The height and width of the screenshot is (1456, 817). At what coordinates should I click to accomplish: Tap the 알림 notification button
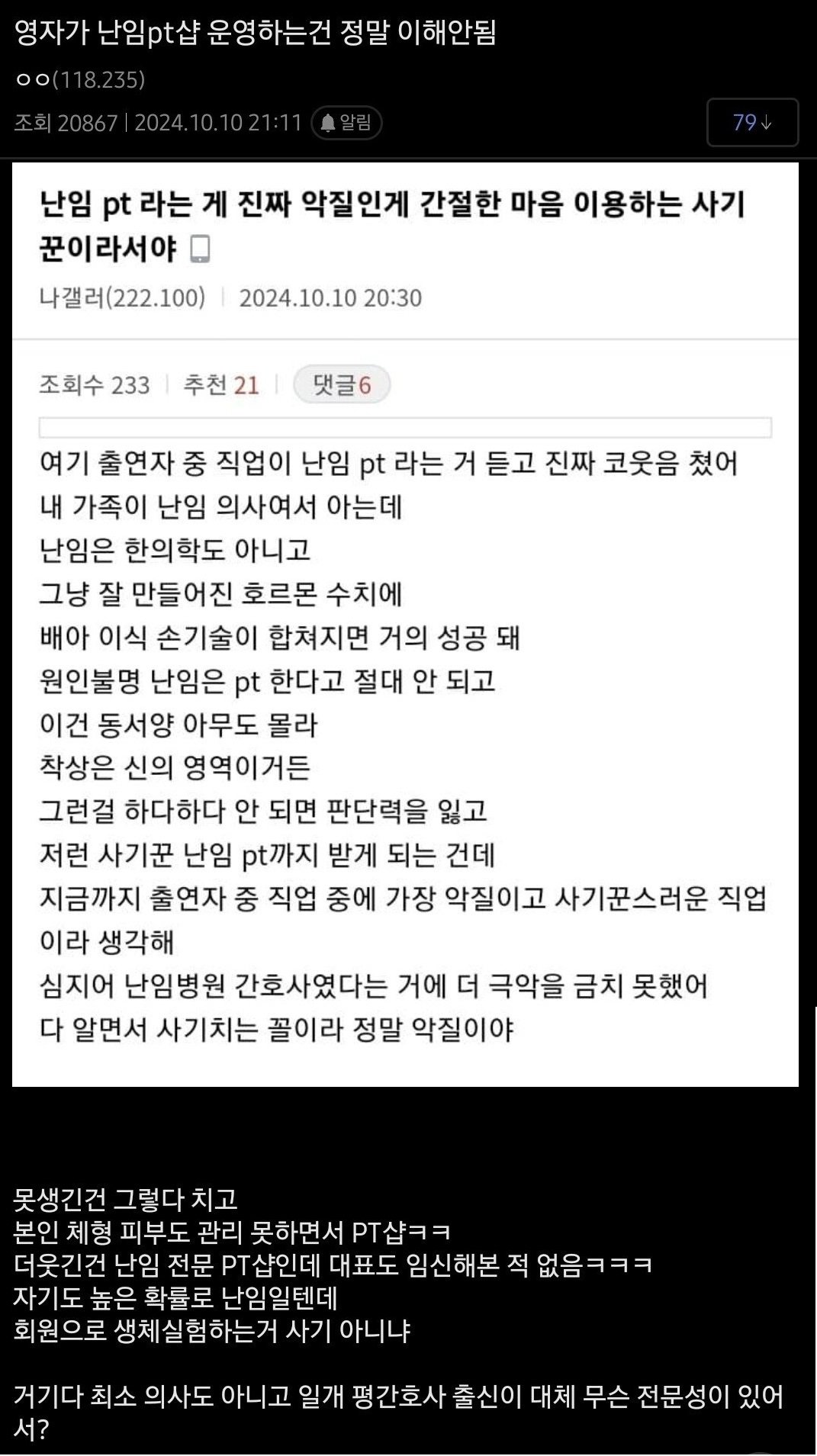[346, 123]
